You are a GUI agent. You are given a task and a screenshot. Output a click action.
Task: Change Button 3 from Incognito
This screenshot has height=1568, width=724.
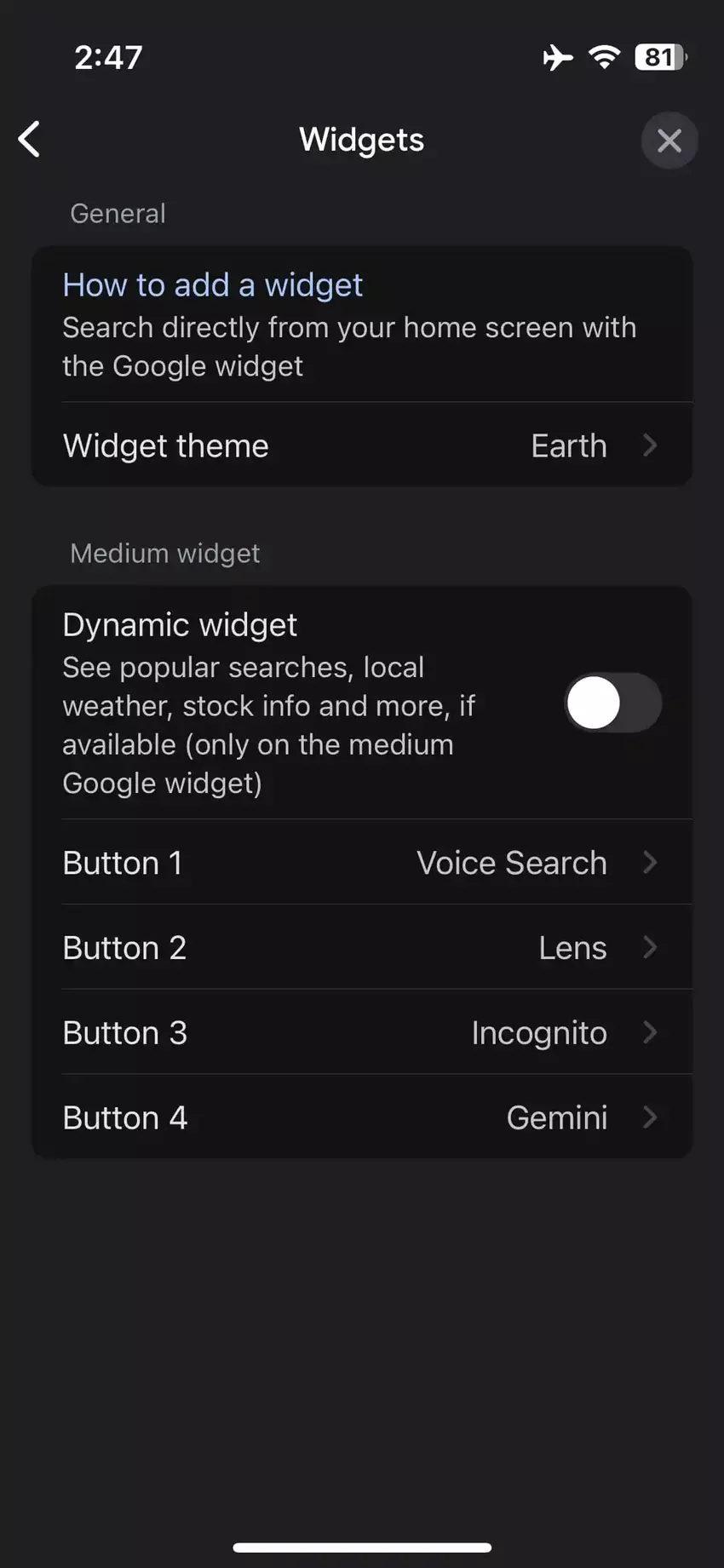point(361,1033)
